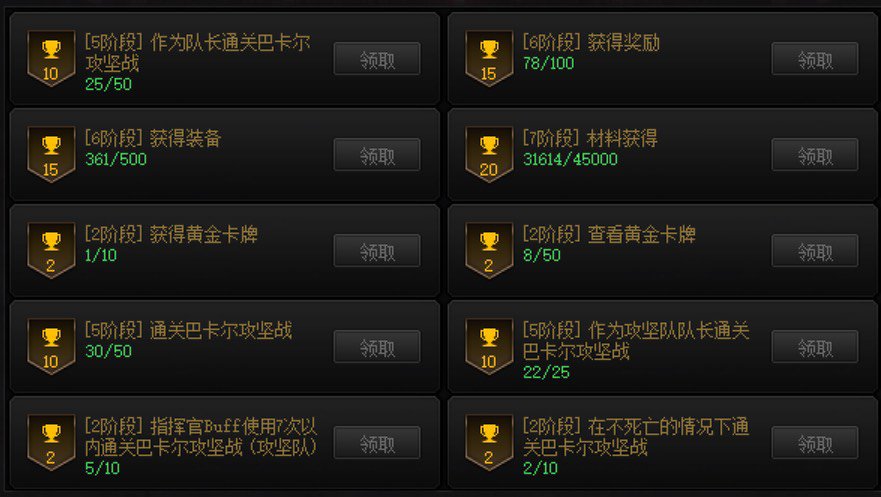Select 领取 next to 获得黄金卡牌
The width and height of the screenshot is (881, 497).
376,251
